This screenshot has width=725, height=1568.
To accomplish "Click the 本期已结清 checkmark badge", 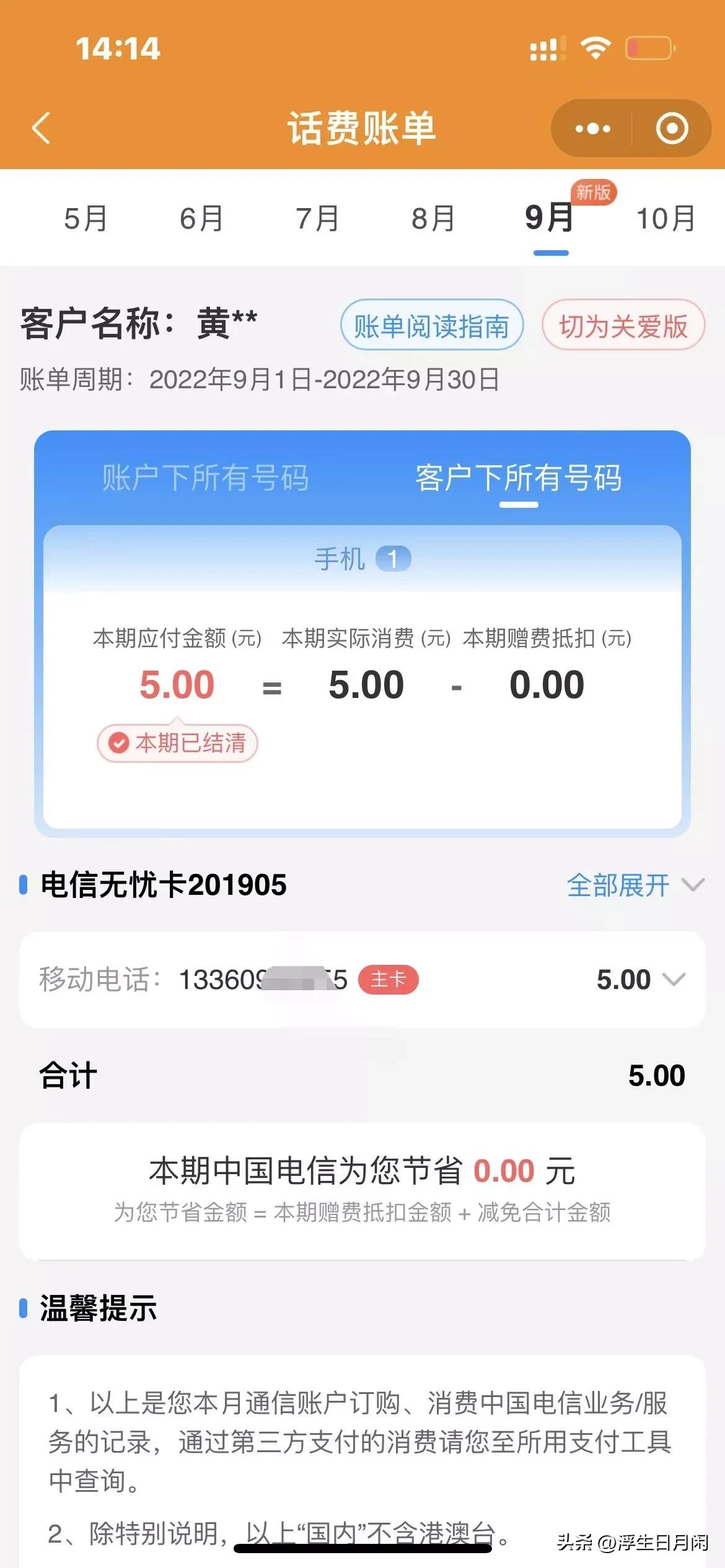I will pos(177,743).
